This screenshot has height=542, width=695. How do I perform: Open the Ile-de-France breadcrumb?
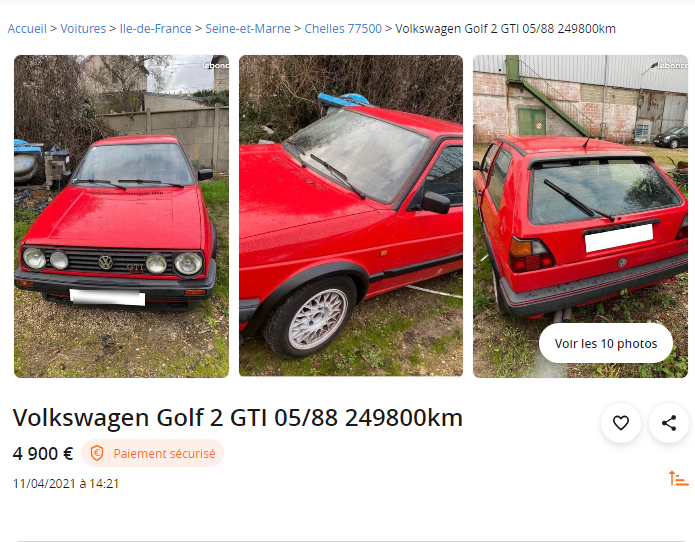tap(155, 29)
